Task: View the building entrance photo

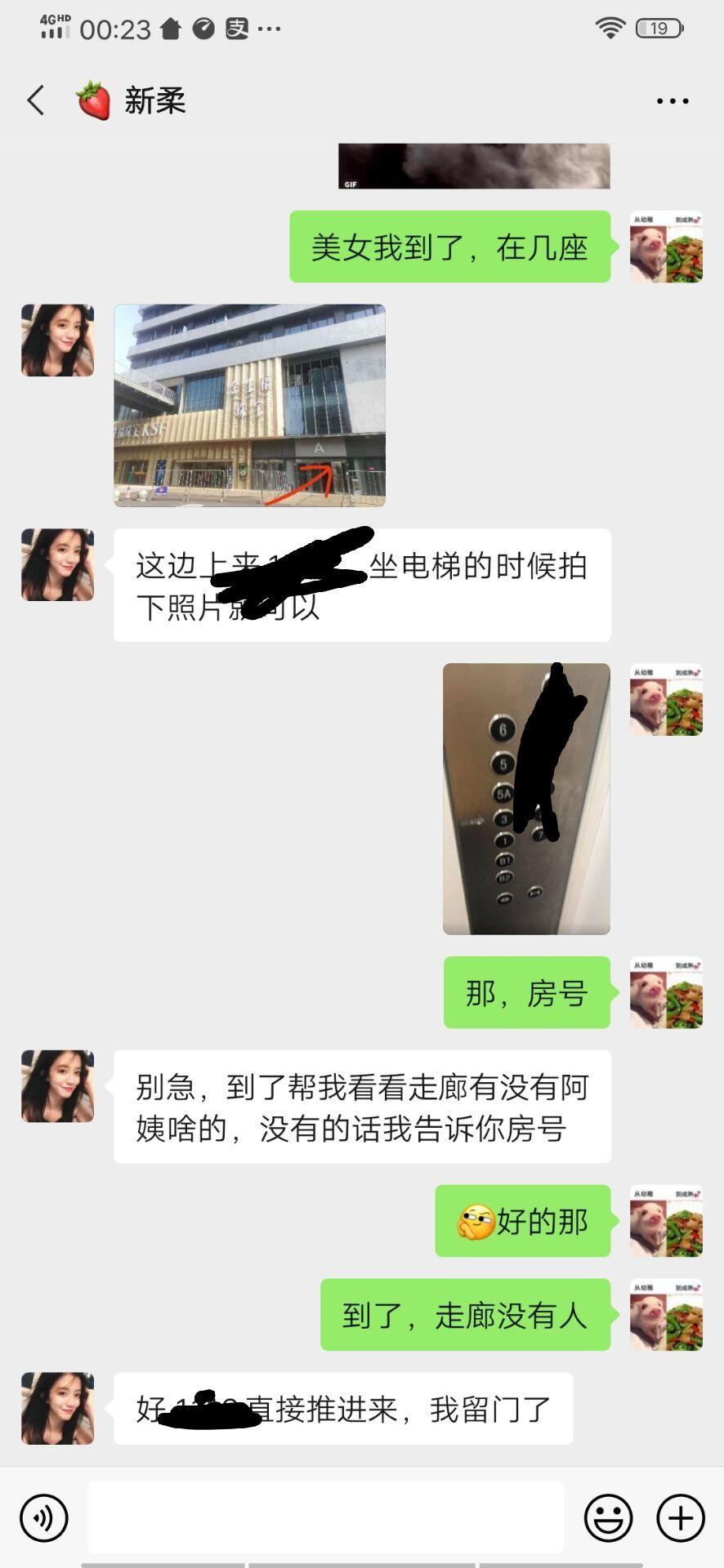Action: point(249,405)
